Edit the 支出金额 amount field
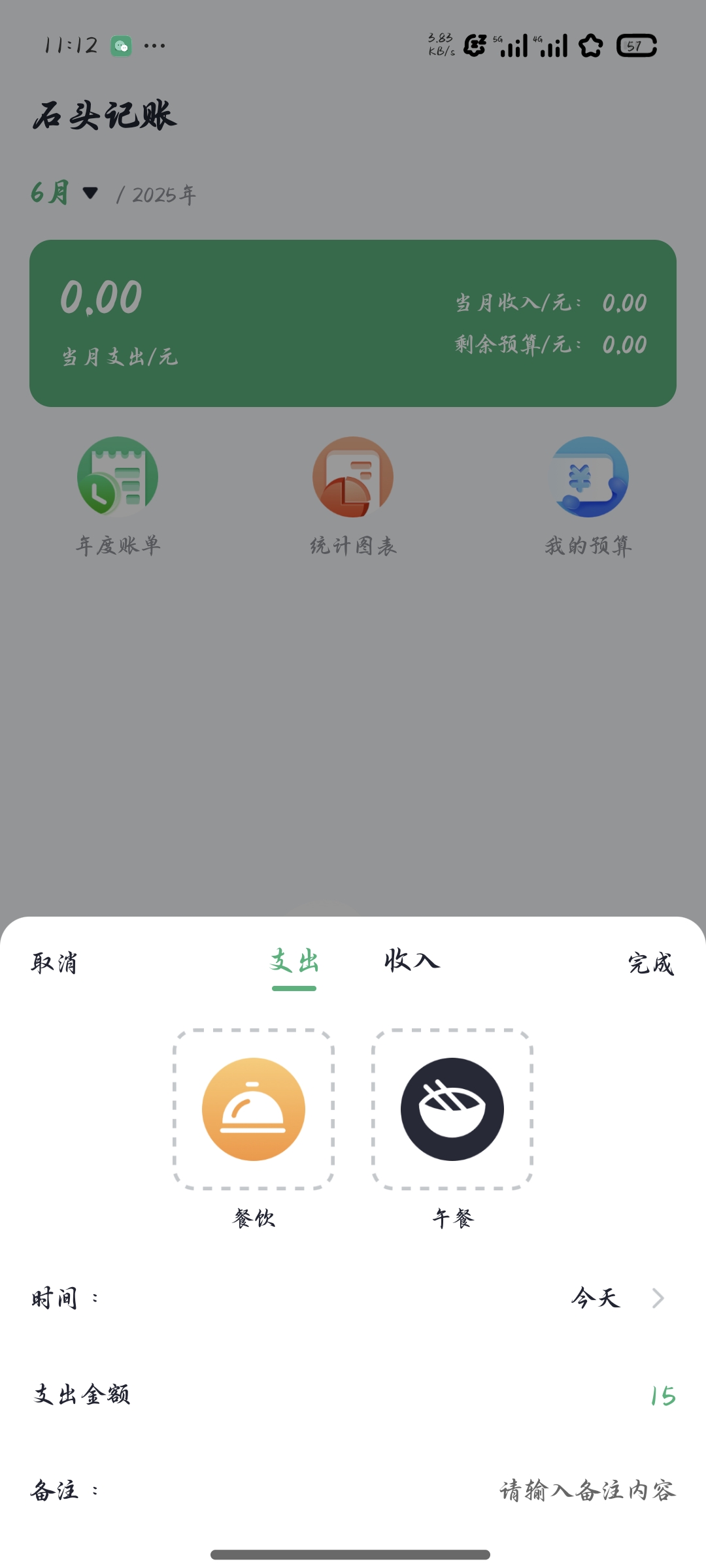Viewport: 706px width, 1568px height. [x=353, y=1396]
